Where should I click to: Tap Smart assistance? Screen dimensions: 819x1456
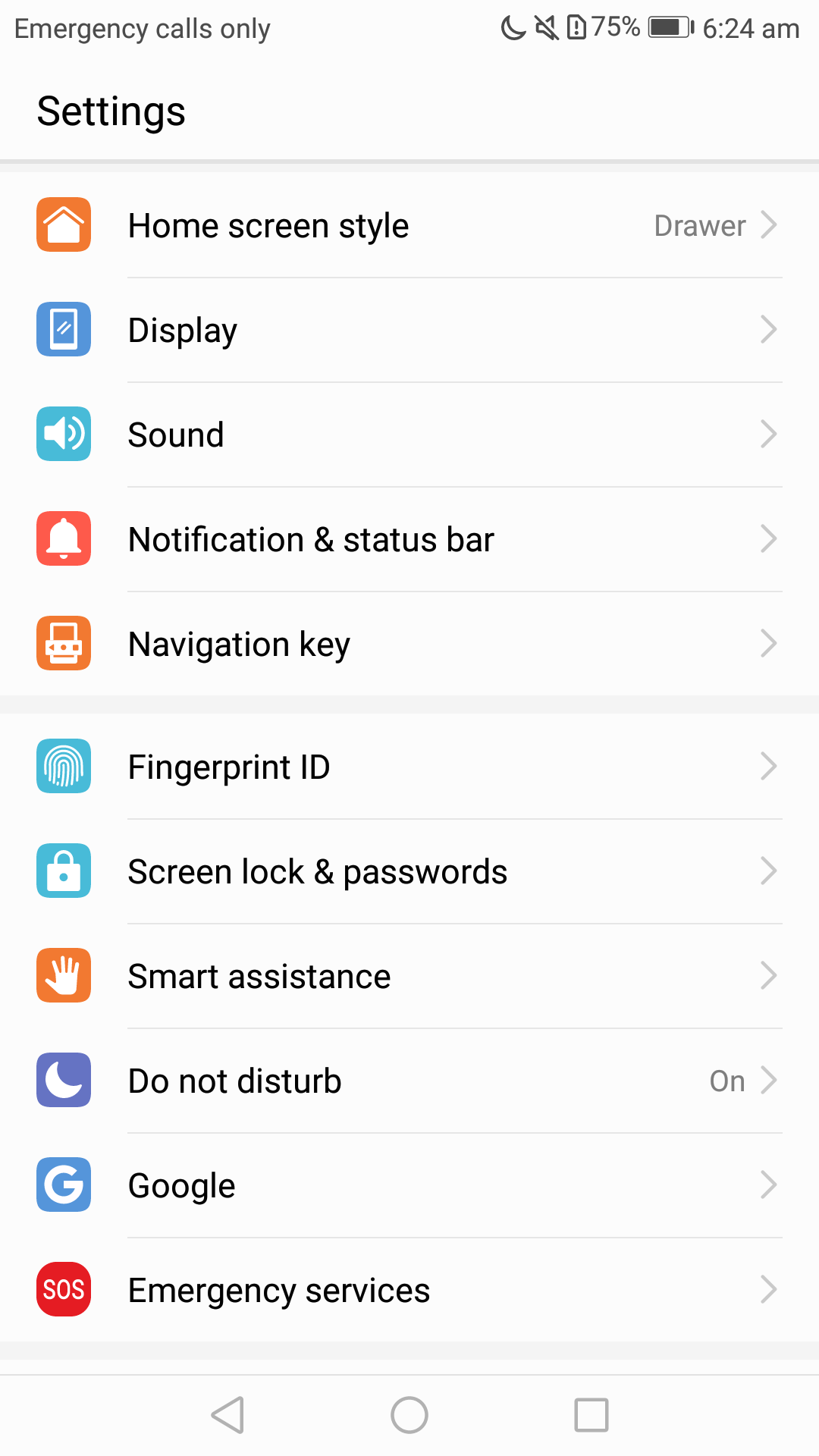[409, 976]
